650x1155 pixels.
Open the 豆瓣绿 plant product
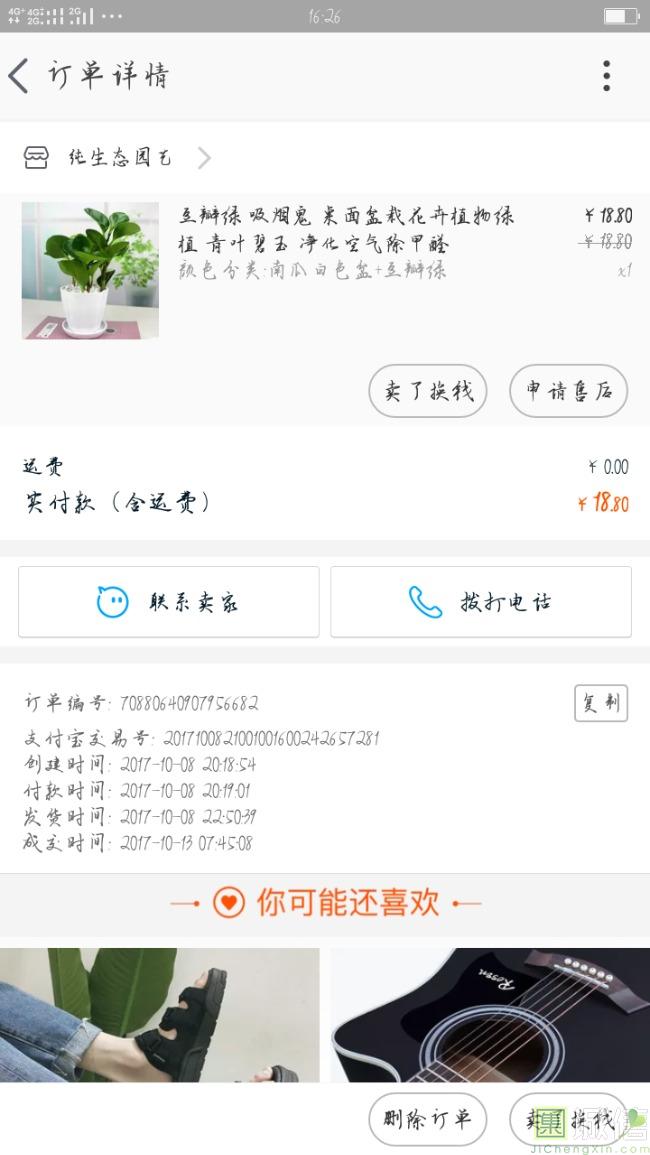(x=90, y=270)
